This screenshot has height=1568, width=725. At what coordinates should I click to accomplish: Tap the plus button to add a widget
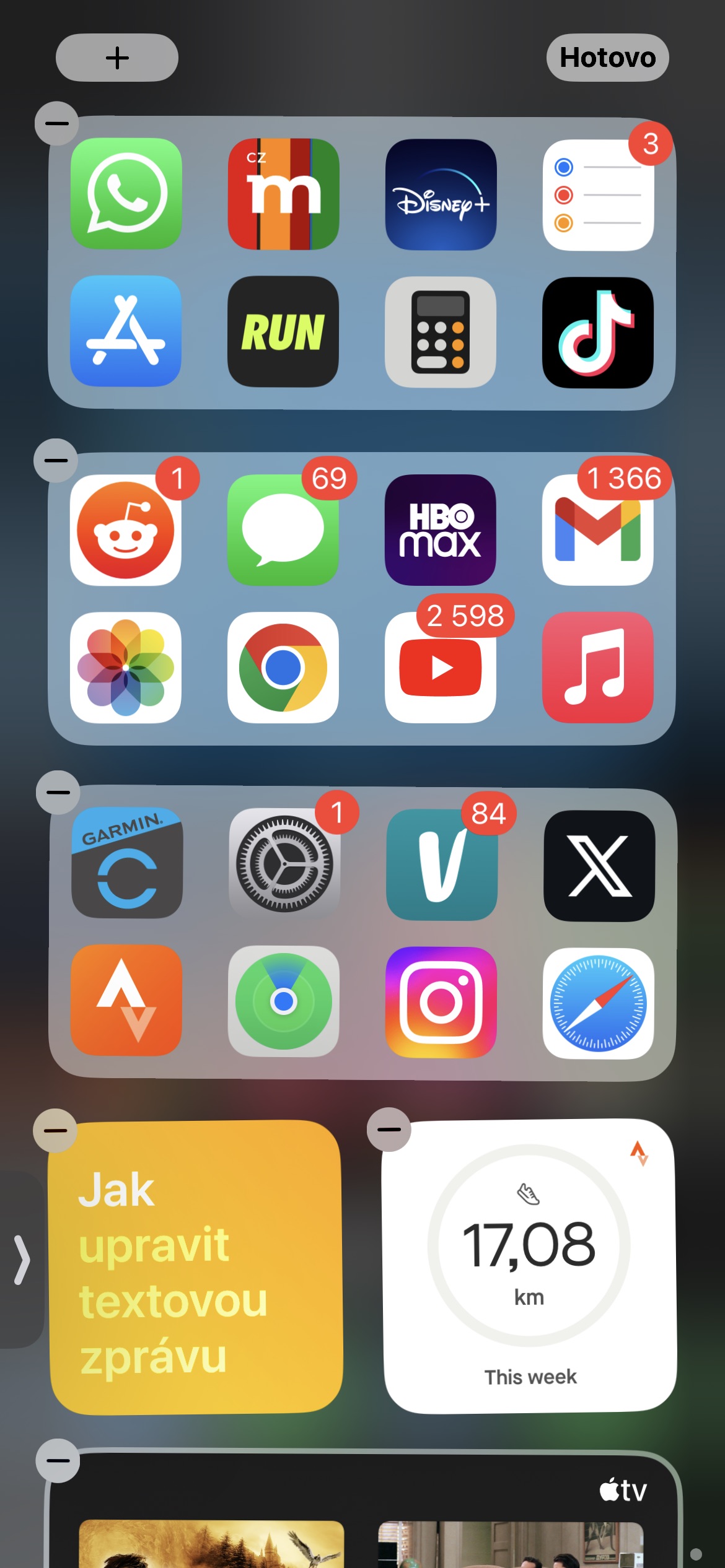tap(116, 58)
